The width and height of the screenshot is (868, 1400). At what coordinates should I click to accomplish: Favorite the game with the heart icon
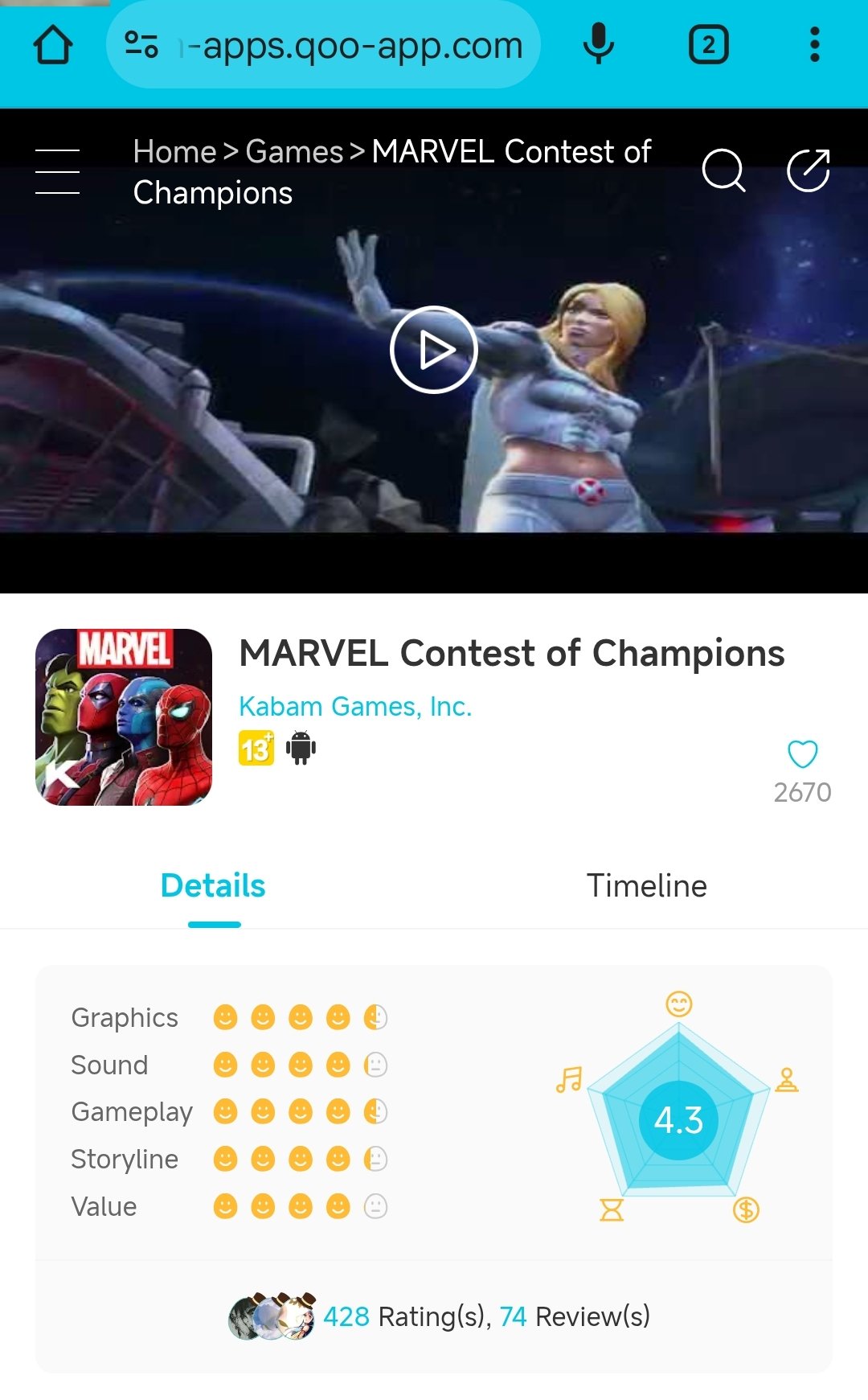click(x=802, y=755)
